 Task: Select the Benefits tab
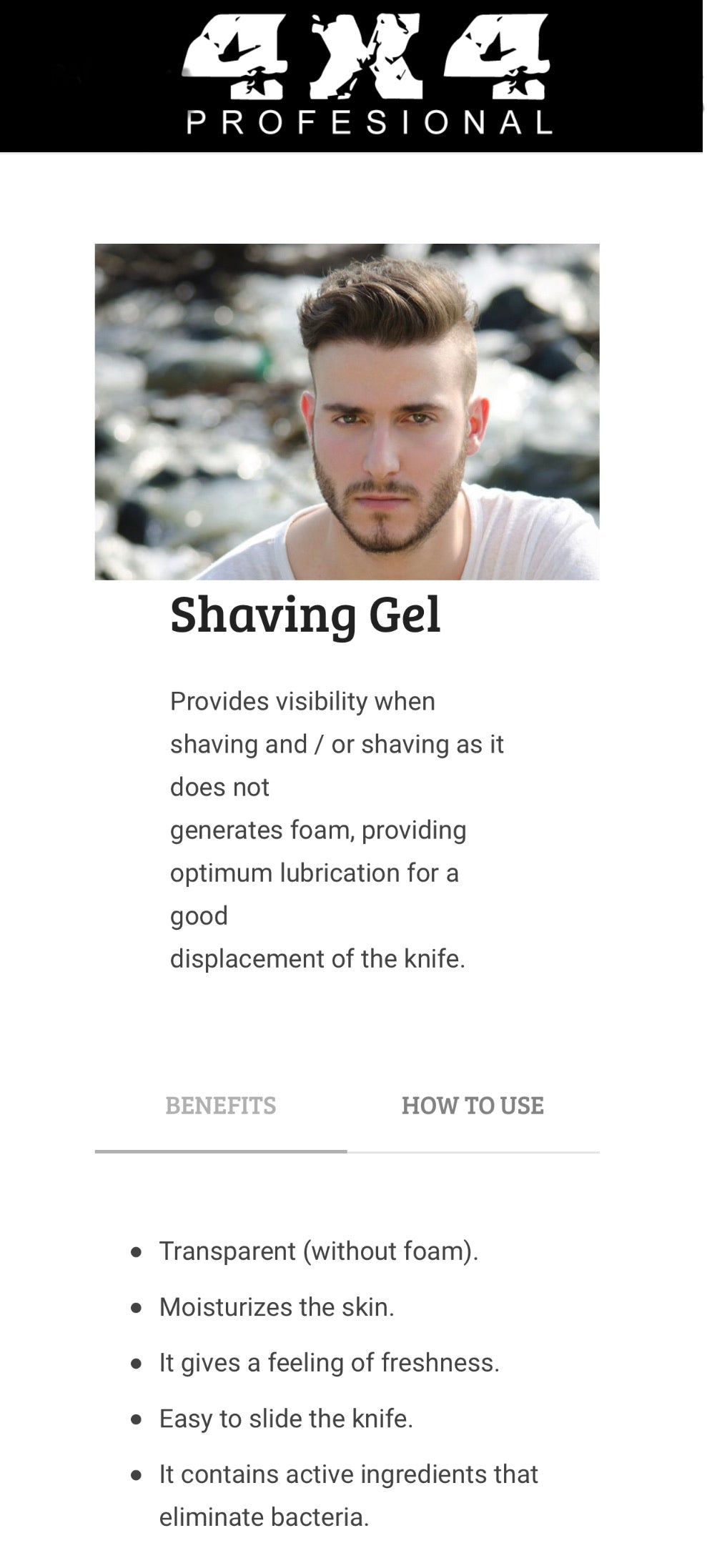220,1106
